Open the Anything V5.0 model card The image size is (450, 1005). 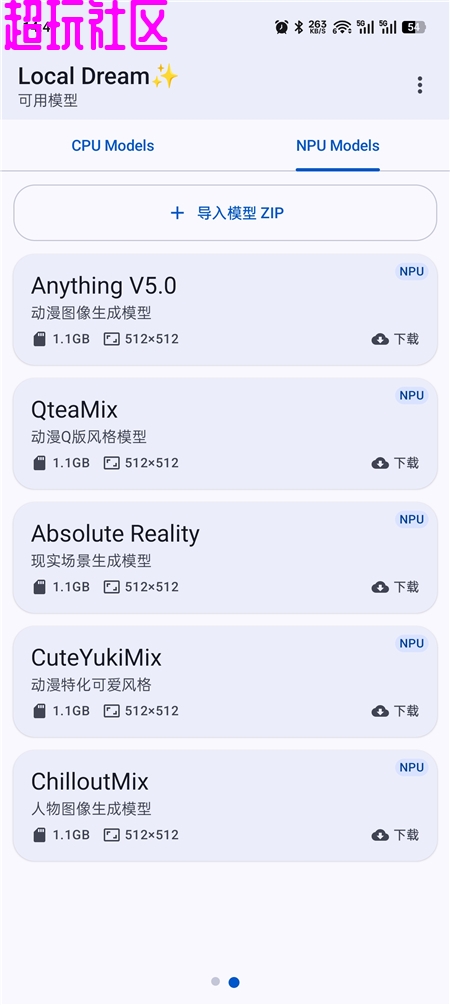[225, 310]
